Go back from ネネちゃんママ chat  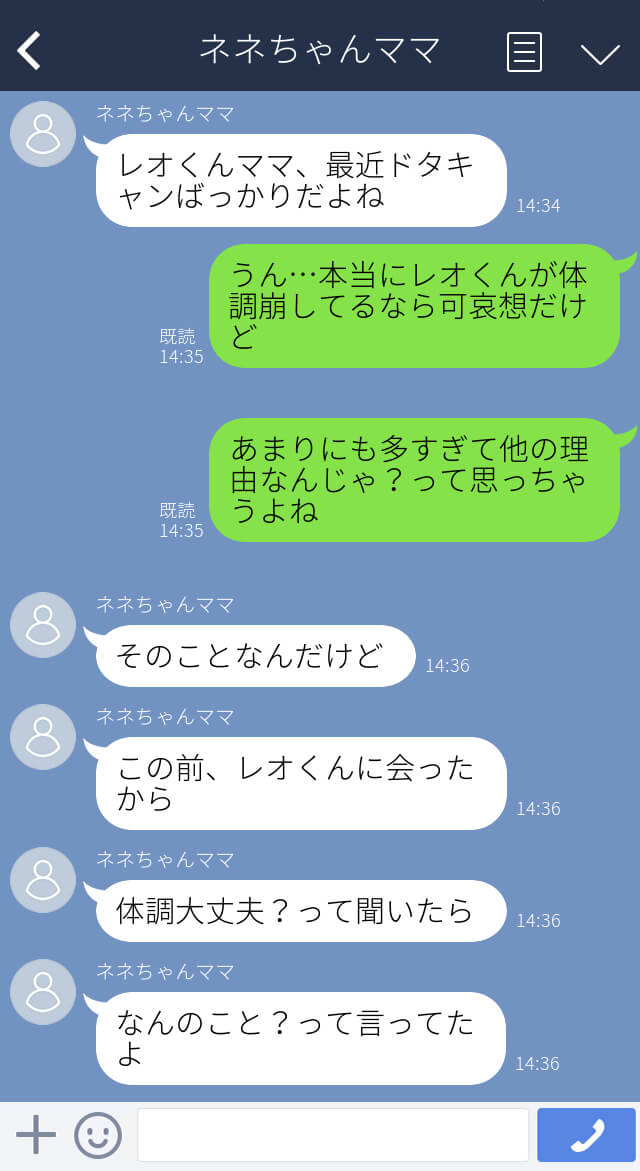(30, 51)
